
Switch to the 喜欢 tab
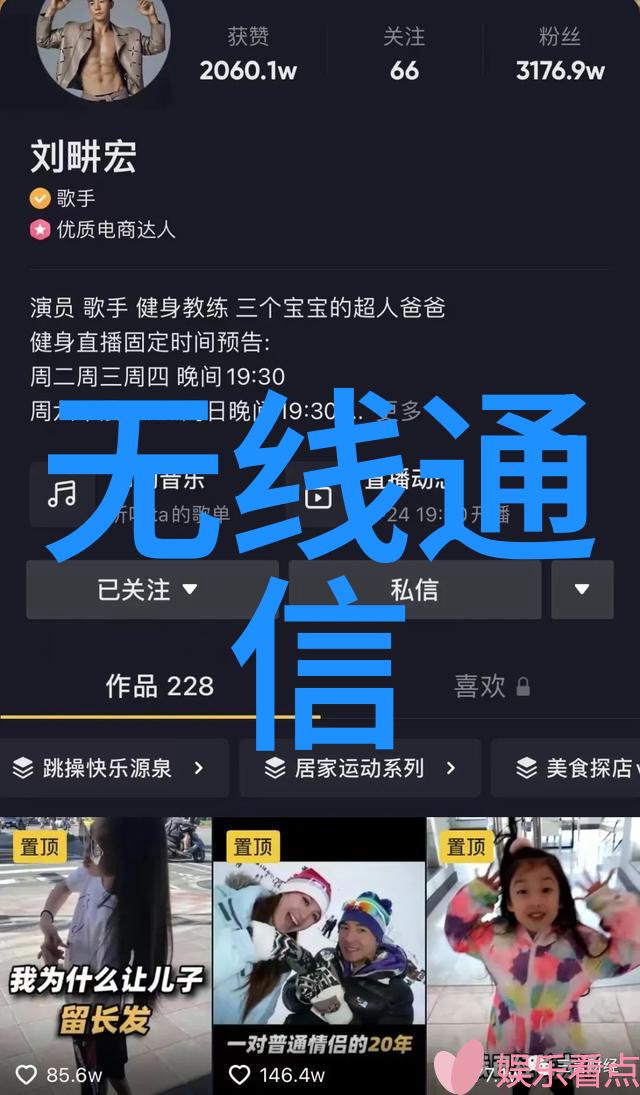490,686
